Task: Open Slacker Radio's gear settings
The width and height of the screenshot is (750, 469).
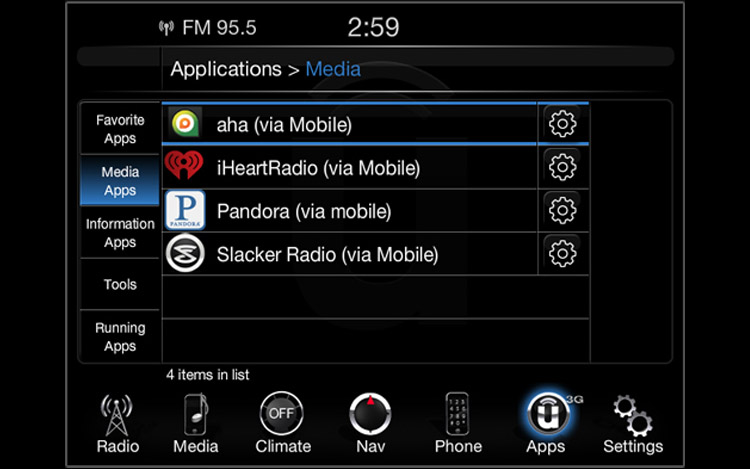Action: pos(563,253)
